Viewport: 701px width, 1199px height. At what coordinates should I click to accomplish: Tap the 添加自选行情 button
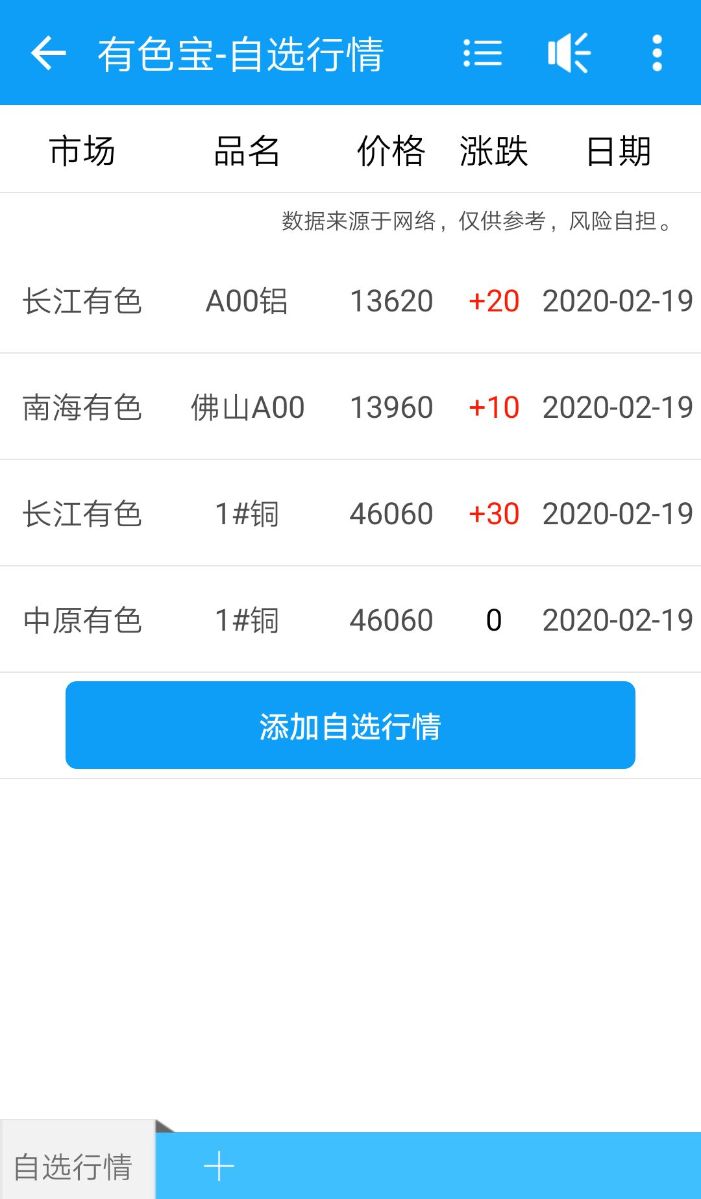[x=350, y=725]
